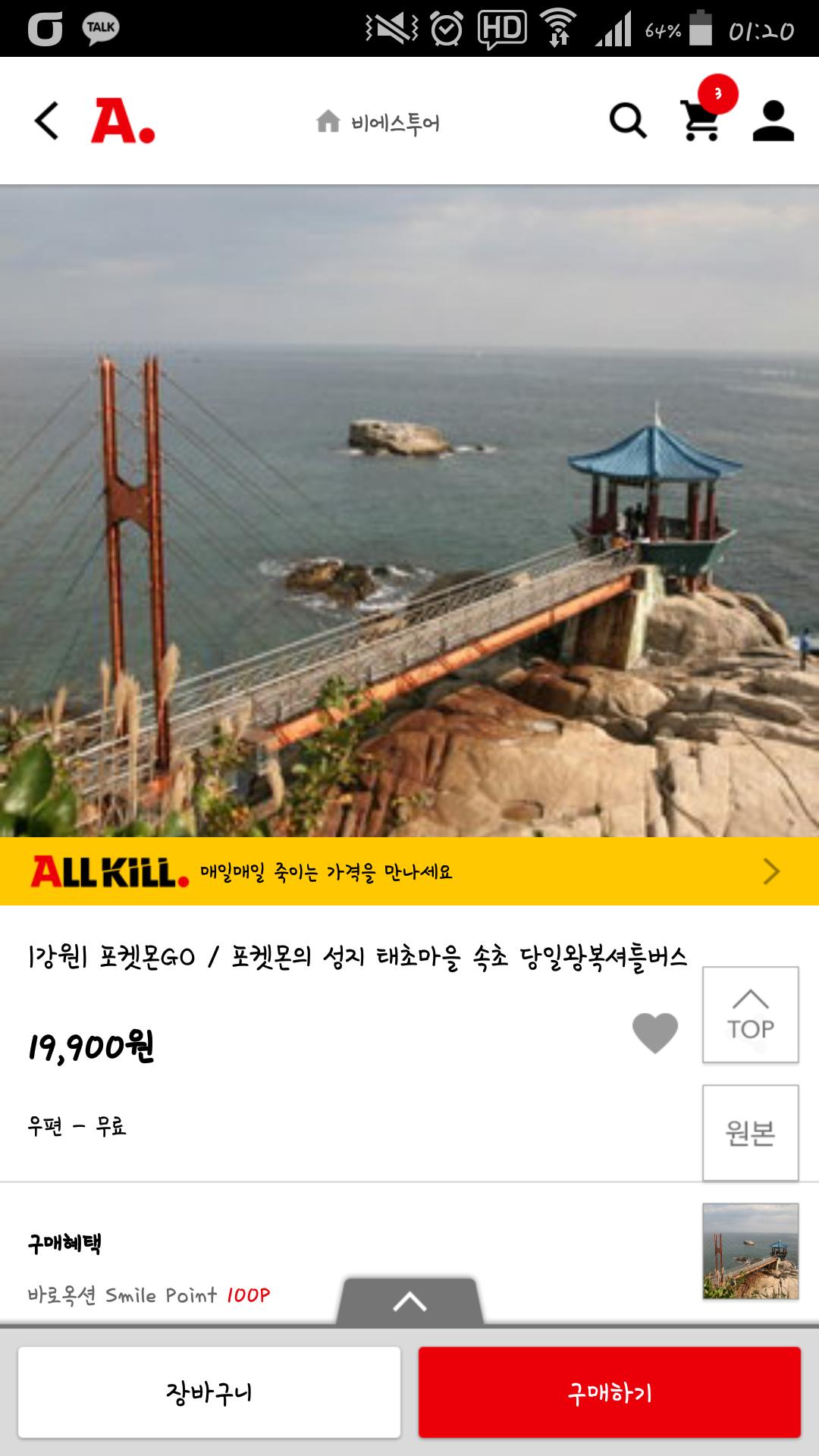Screen dimensions: 819x1456
Task: Add this product to wishlist heart
Action: click(x=655, y=1033)
